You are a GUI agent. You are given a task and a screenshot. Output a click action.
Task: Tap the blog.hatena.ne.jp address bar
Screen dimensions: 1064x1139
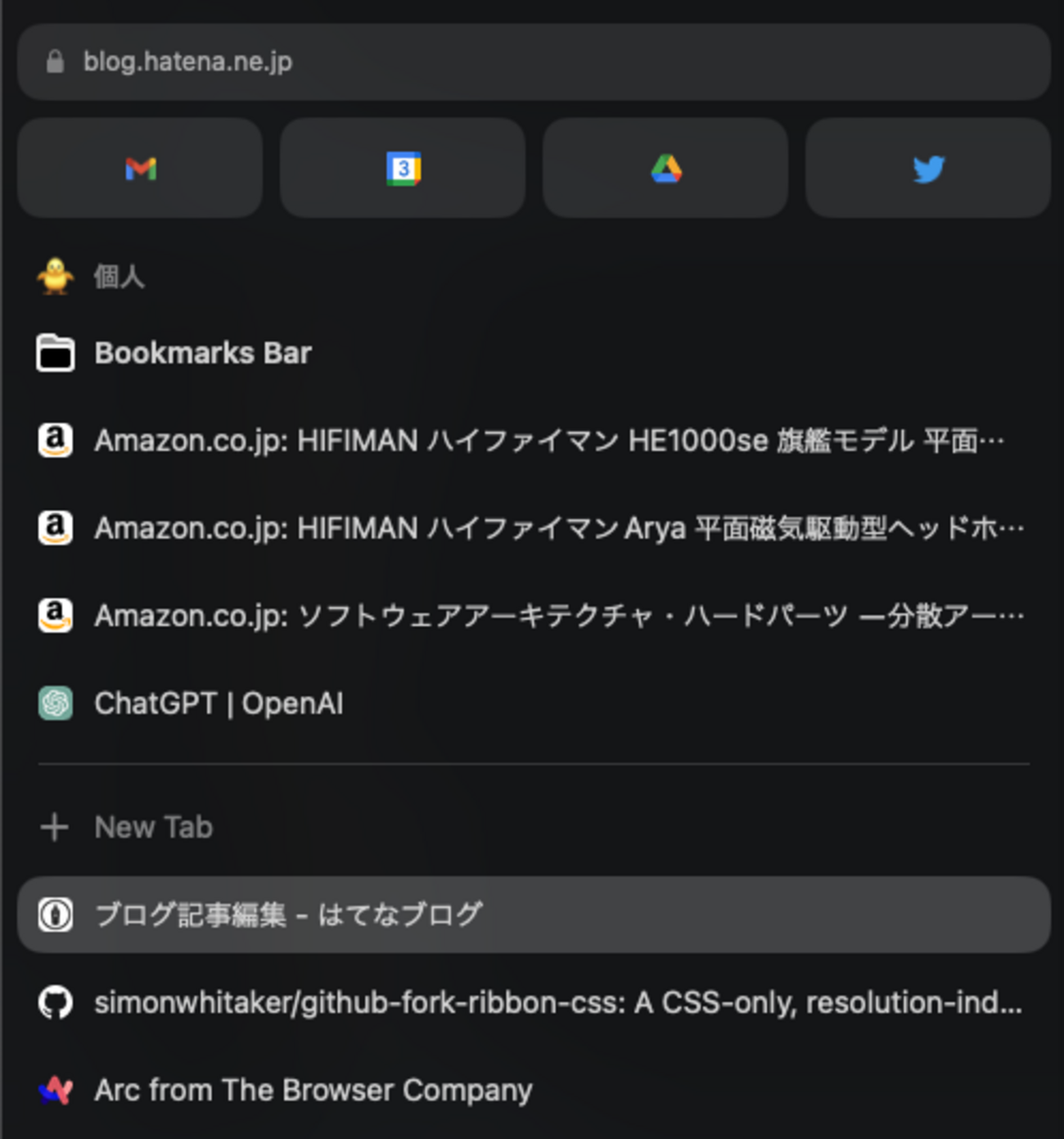(532, 62)
